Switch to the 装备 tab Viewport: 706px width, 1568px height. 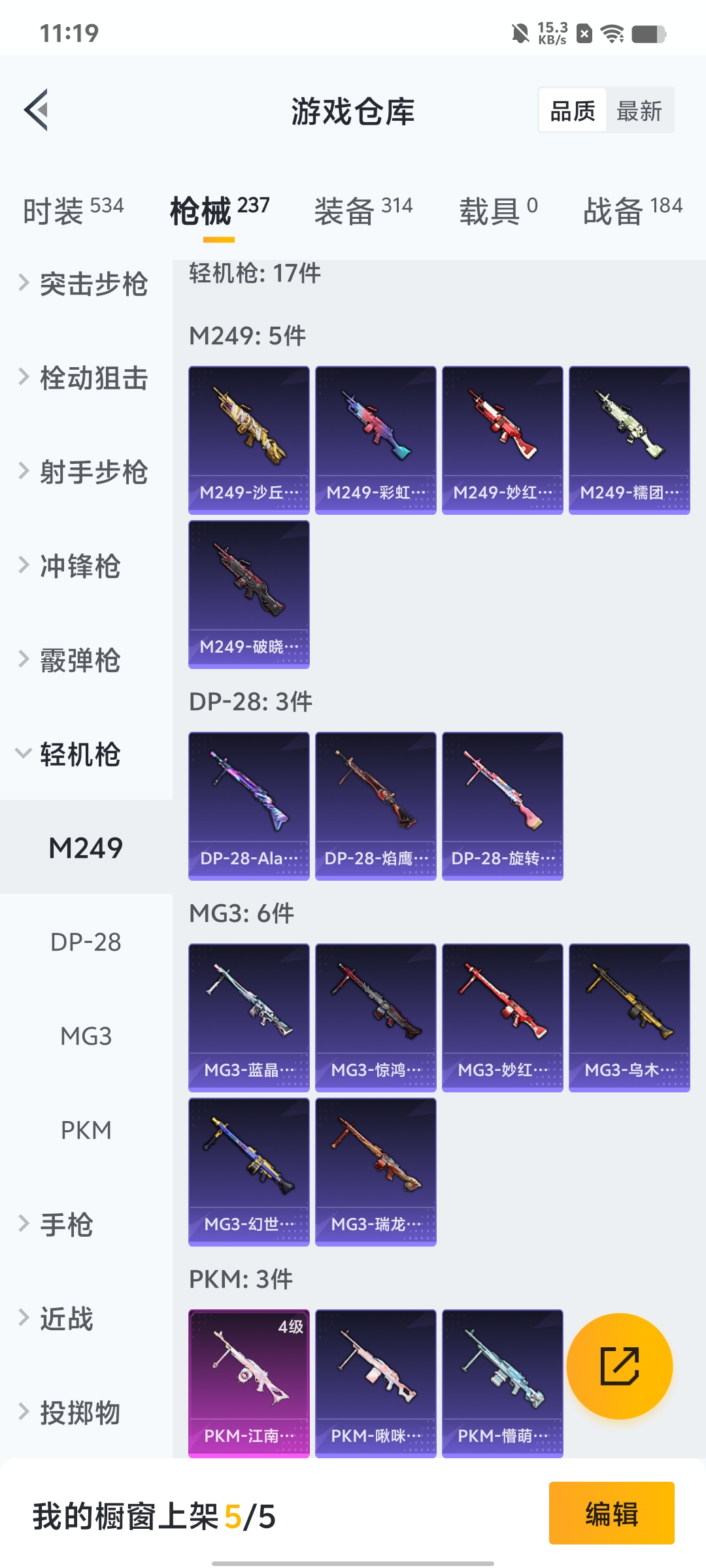coord(363,210)
